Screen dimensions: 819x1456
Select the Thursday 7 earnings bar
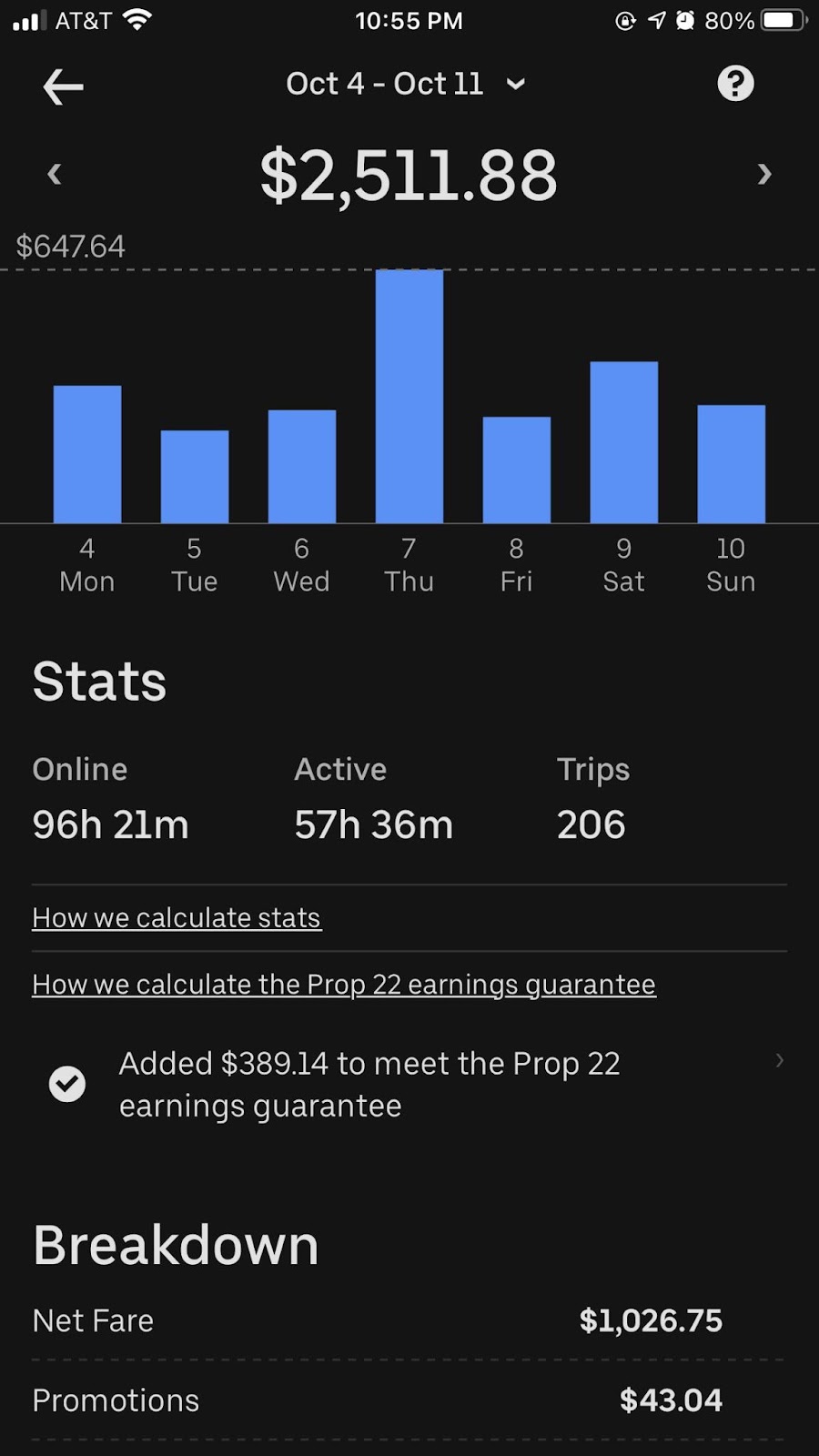(x=409, y=396)
